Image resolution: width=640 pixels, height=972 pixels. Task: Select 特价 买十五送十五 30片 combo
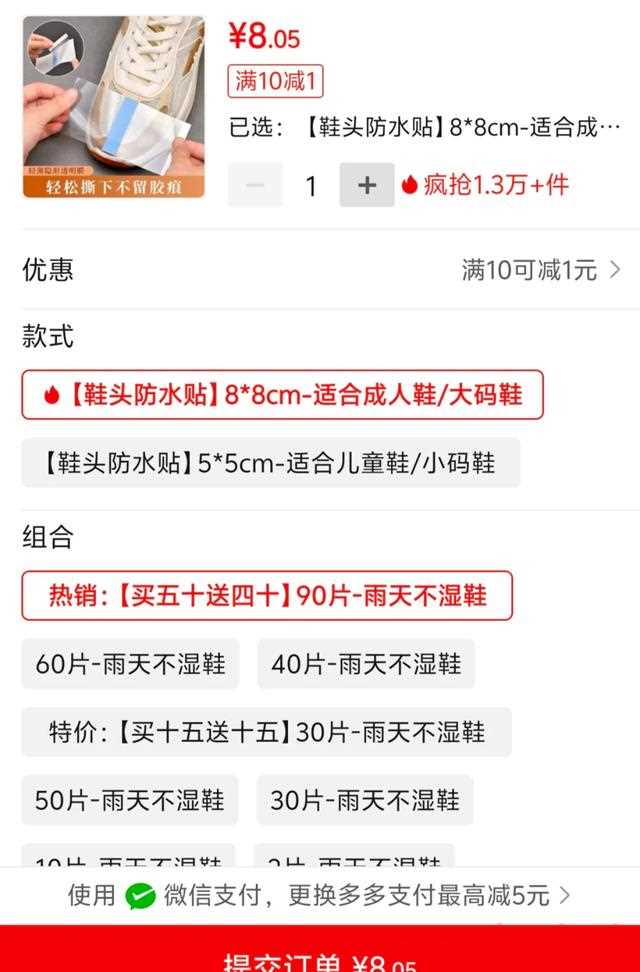[266, 732]
